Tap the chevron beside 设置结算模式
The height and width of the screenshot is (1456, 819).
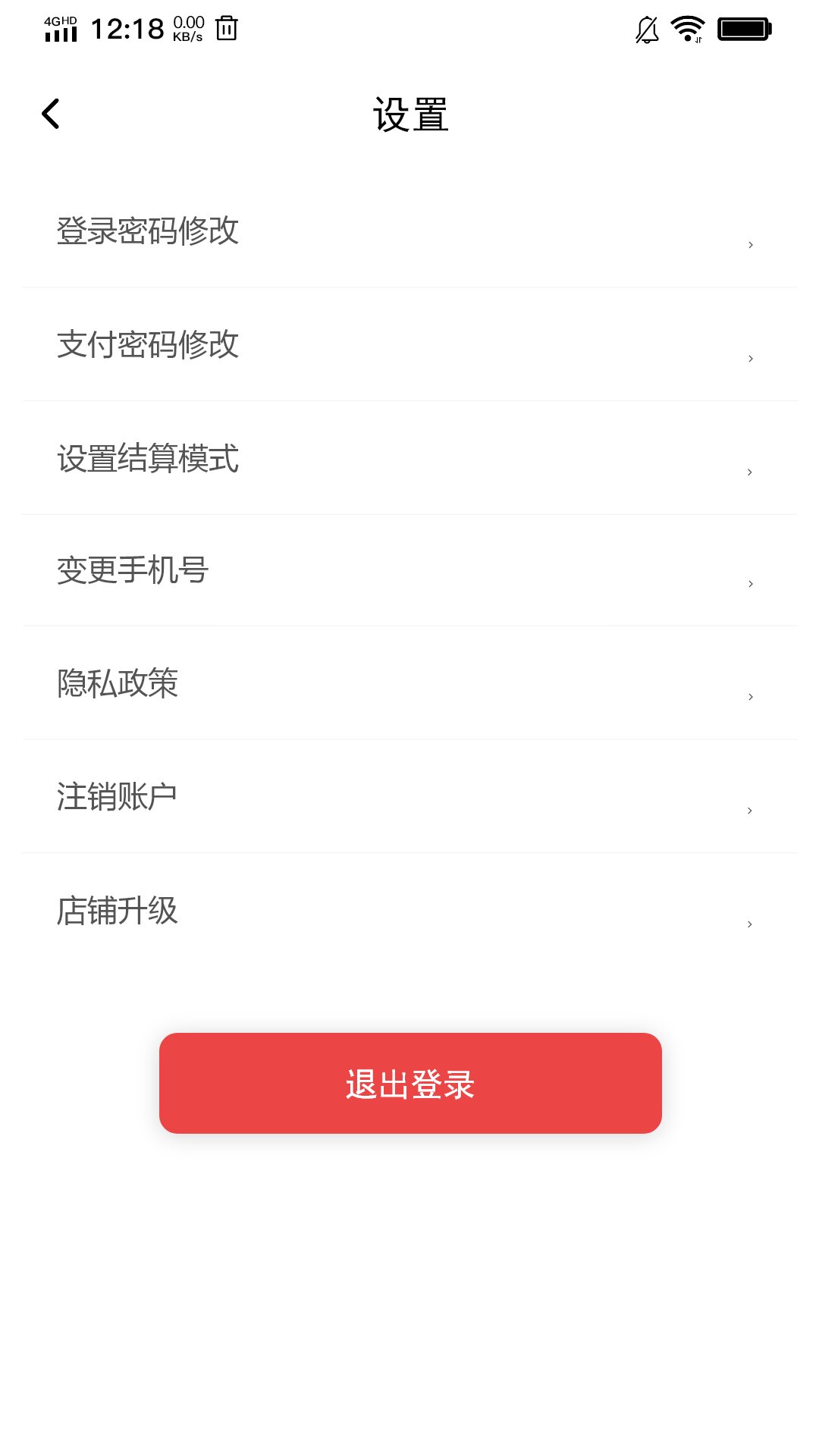click(x=751, y=470)
